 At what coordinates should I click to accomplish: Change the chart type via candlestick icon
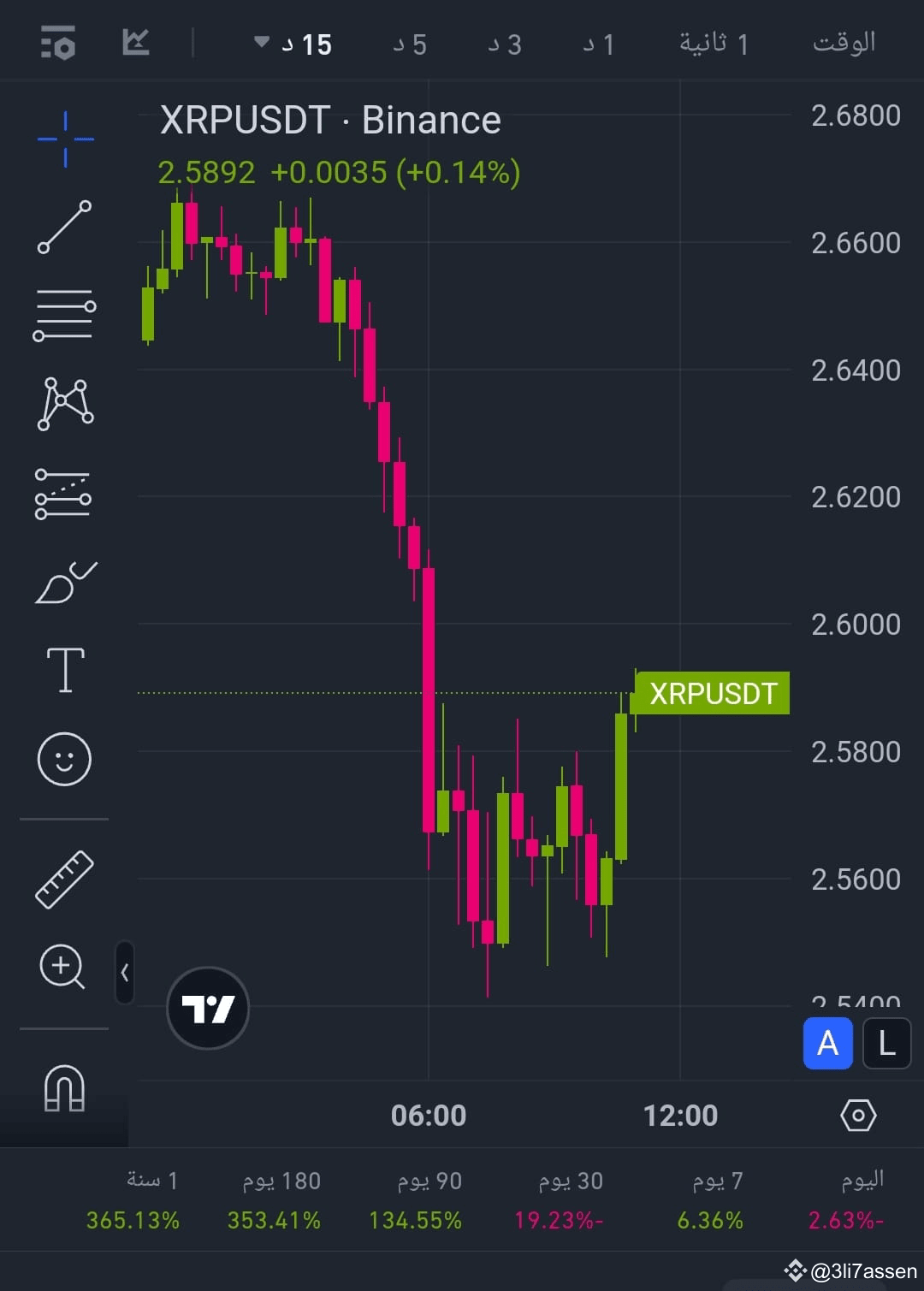137,43
